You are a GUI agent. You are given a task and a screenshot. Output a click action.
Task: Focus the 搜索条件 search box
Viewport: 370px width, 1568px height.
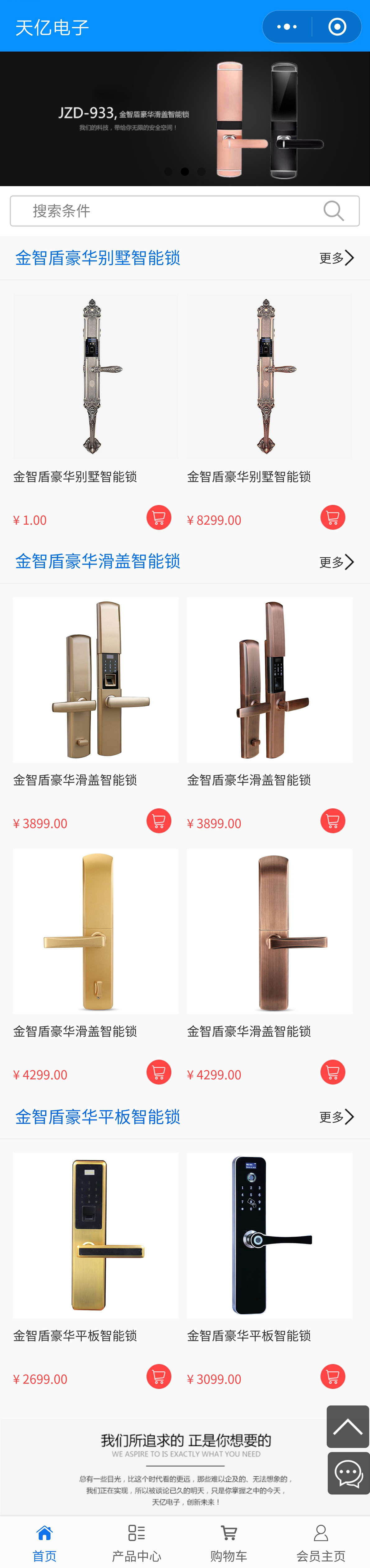click(164, 211)
